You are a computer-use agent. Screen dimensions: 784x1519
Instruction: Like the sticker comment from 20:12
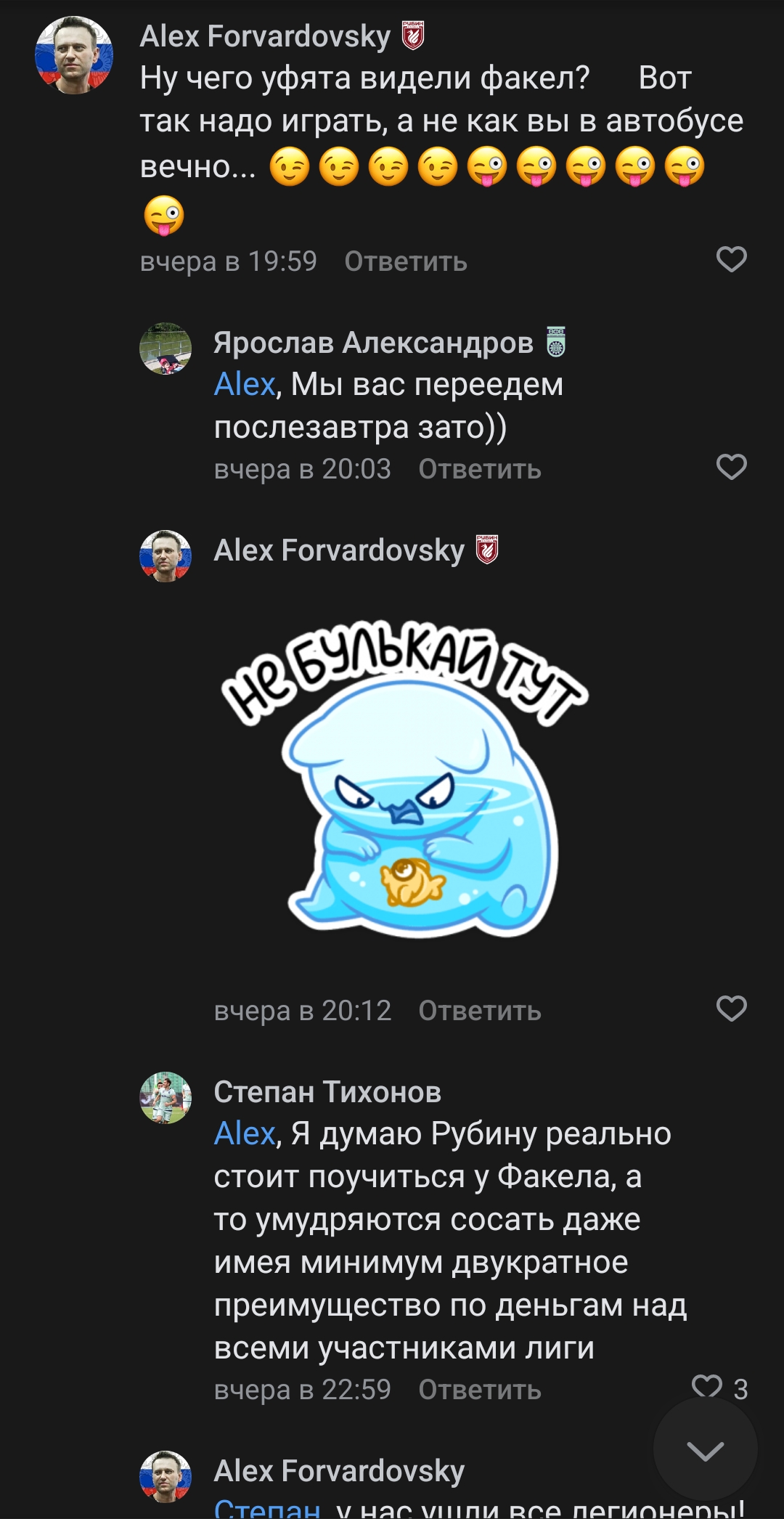pos(731,1009)
